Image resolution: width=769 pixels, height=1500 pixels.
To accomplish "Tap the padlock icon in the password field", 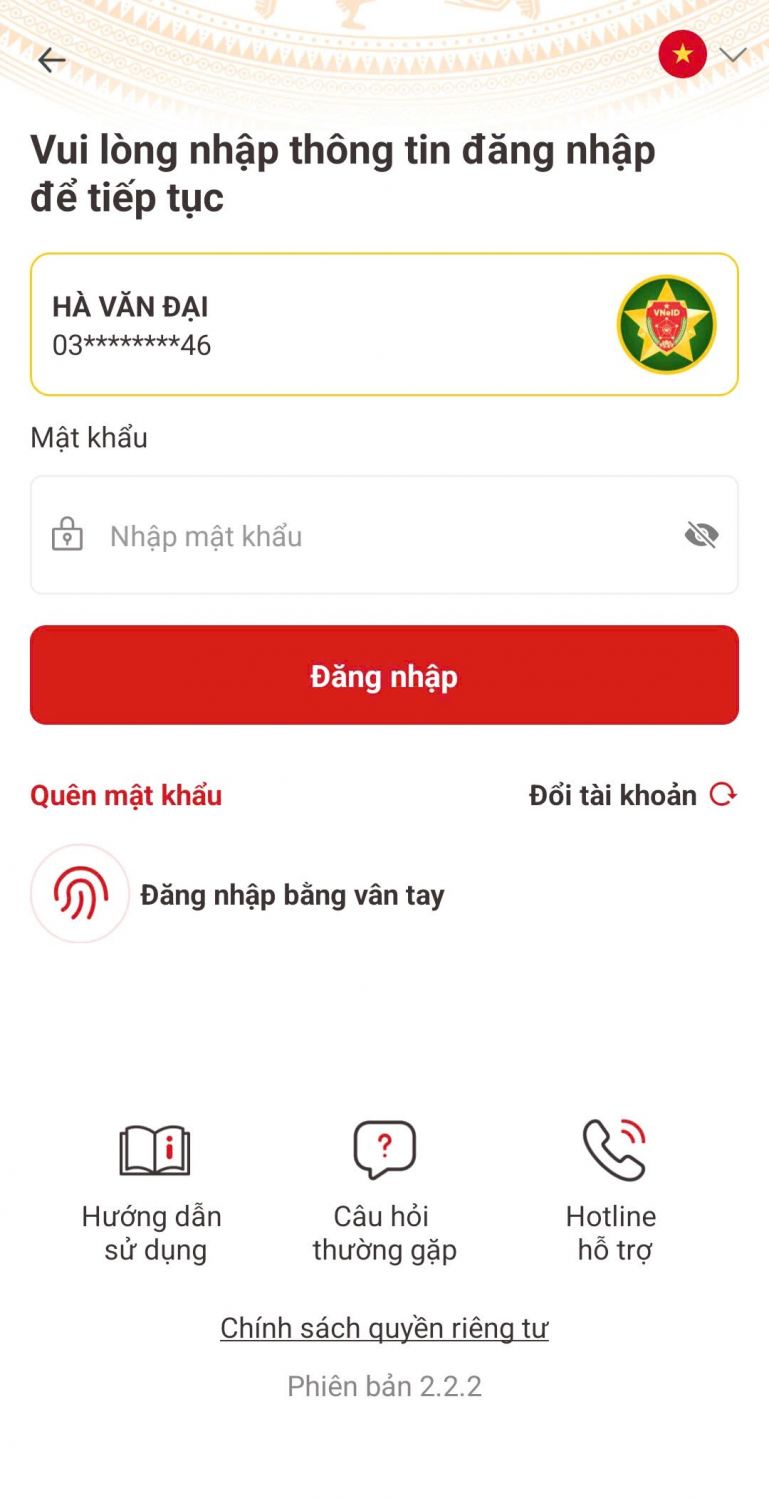I will (x=67, y=535).
